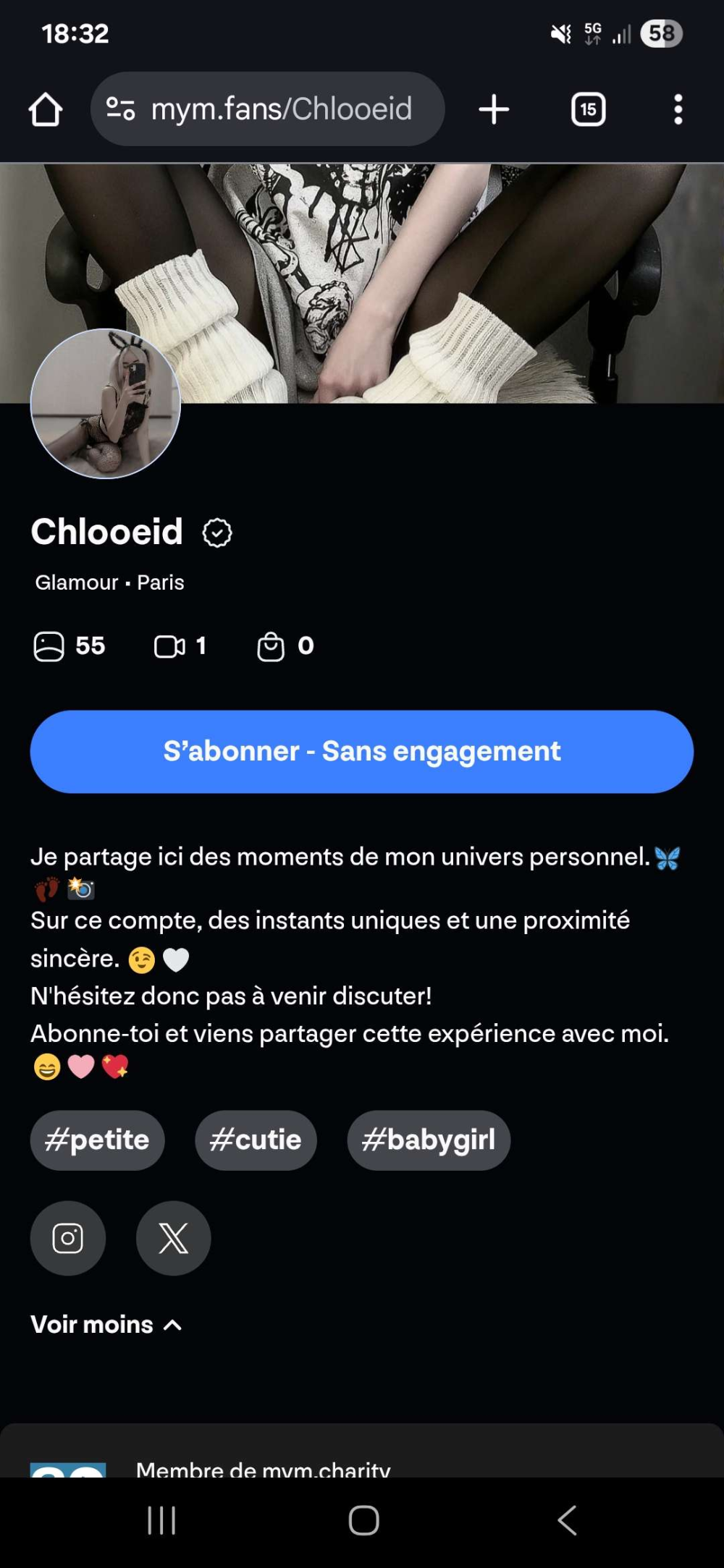Viewport: 724px width, 1568px height.
Task: Select the #petite hashtag chip
Action: point(97,1140)
